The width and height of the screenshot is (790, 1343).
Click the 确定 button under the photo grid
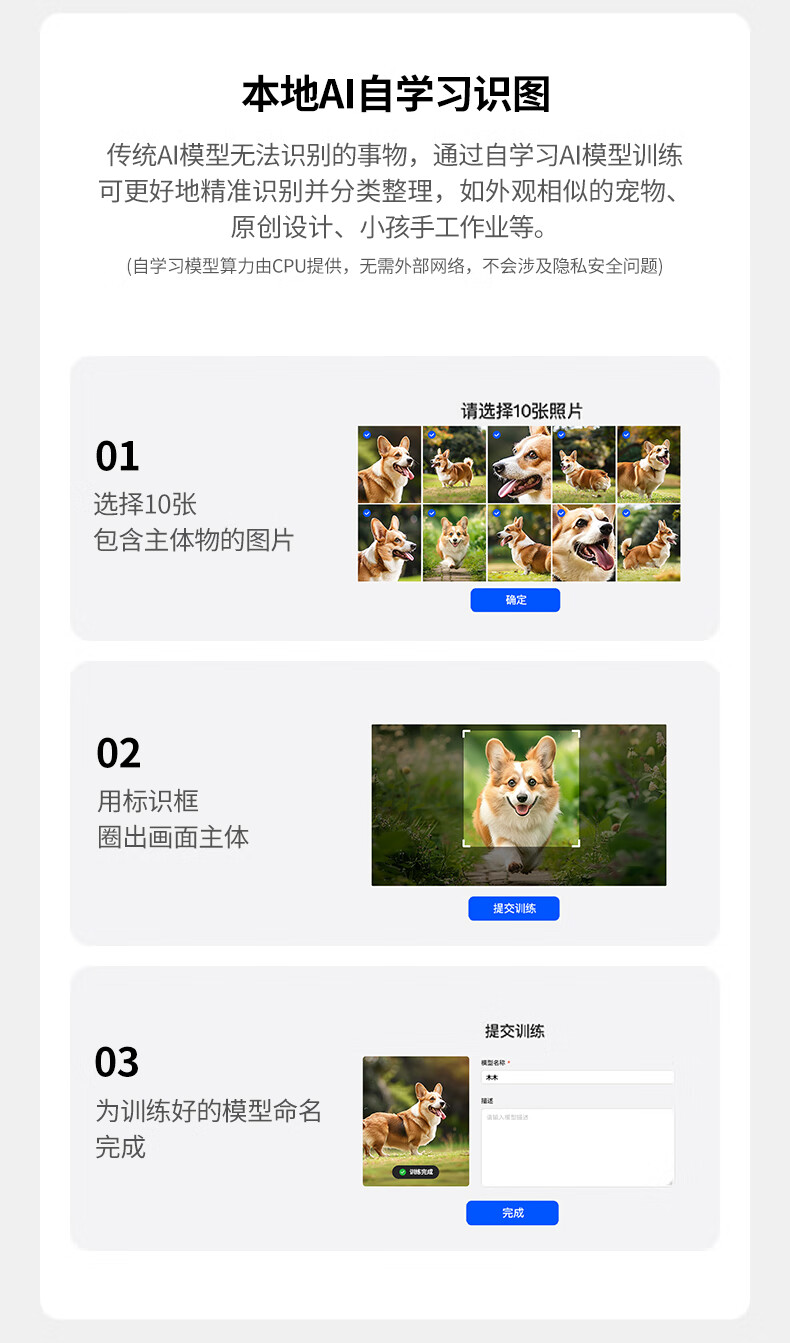(x=515, y=600)
